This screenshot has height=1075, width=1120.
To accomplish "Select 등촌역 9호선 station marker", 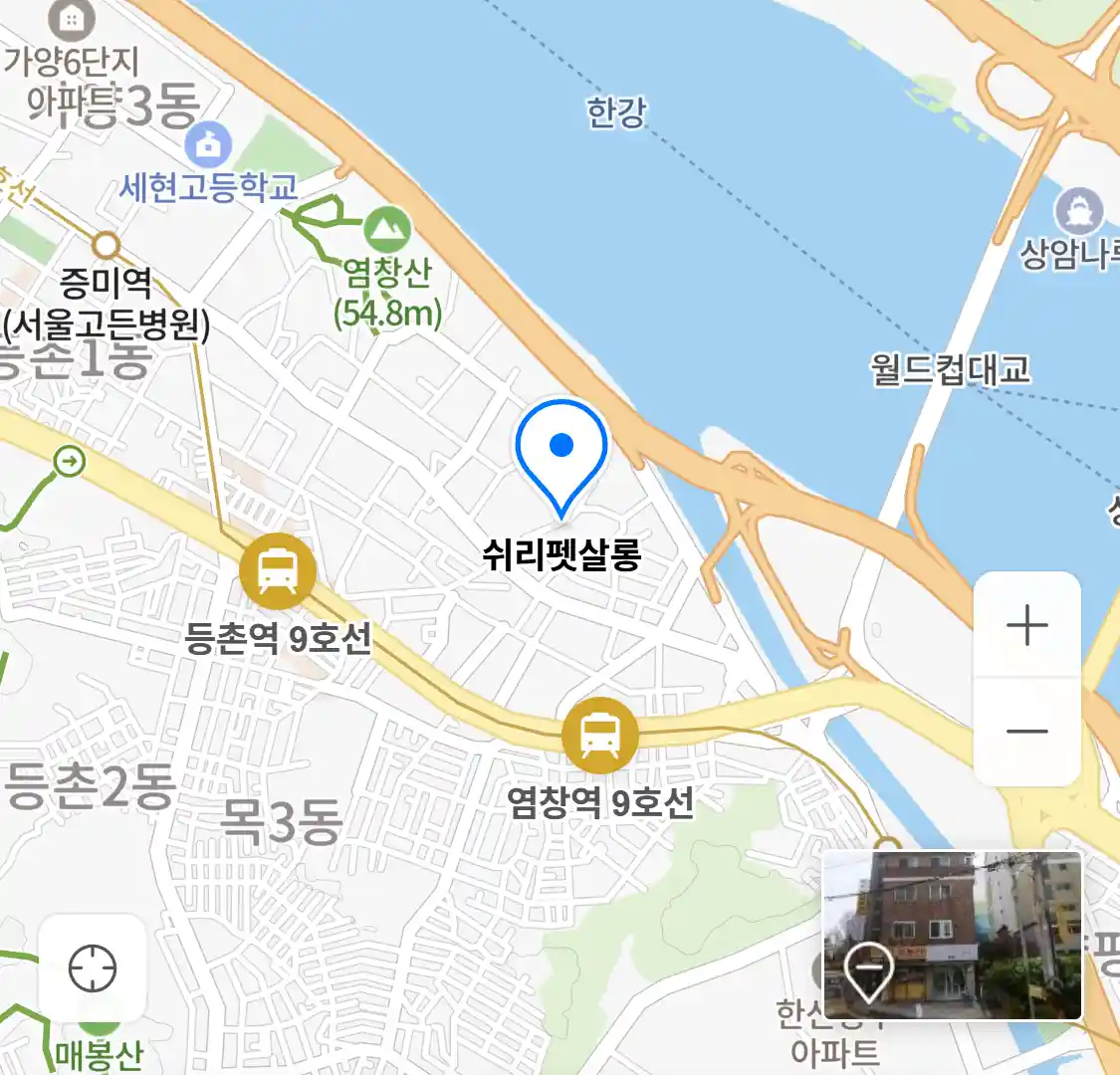I will click(277, 571).
